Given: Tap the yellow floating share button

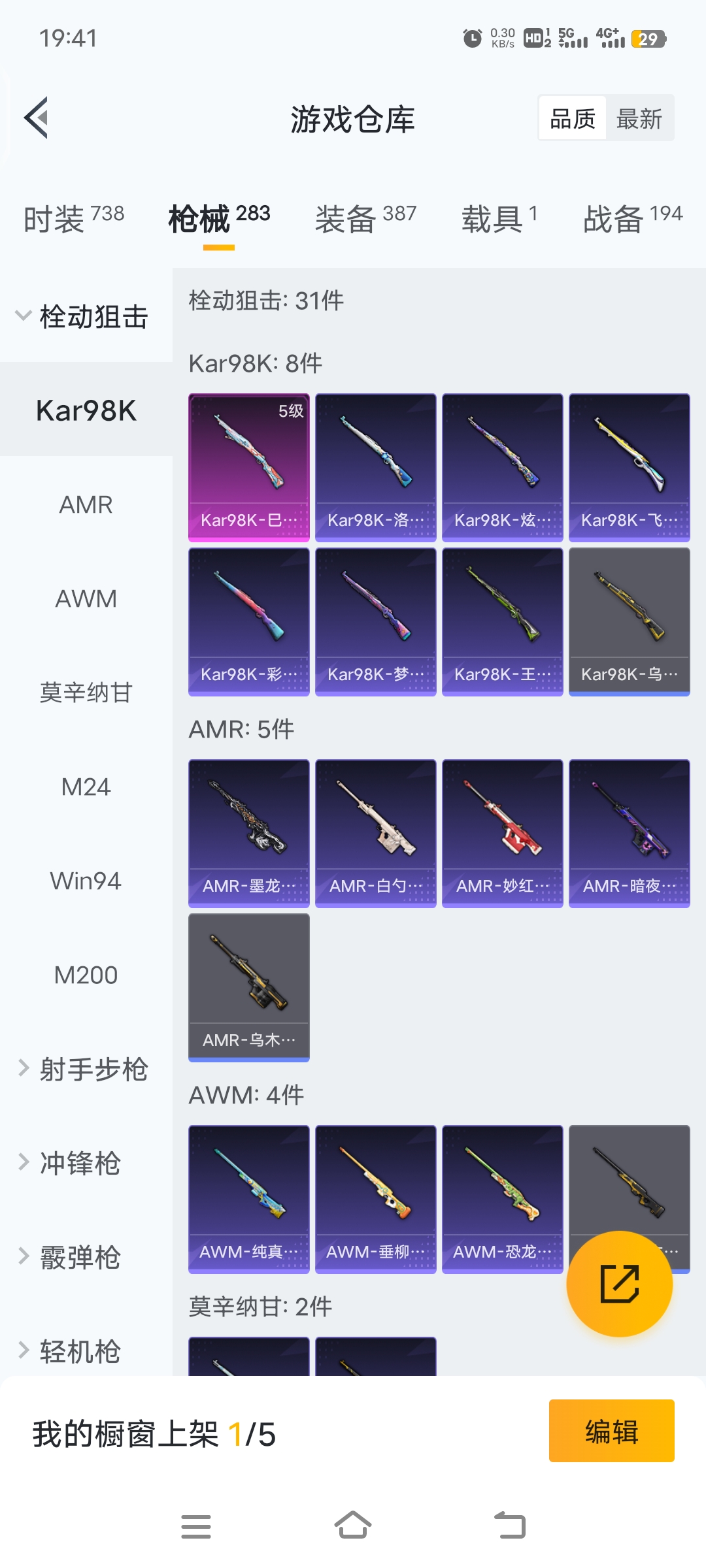Looking at the screenshot, I should 619,1283.
